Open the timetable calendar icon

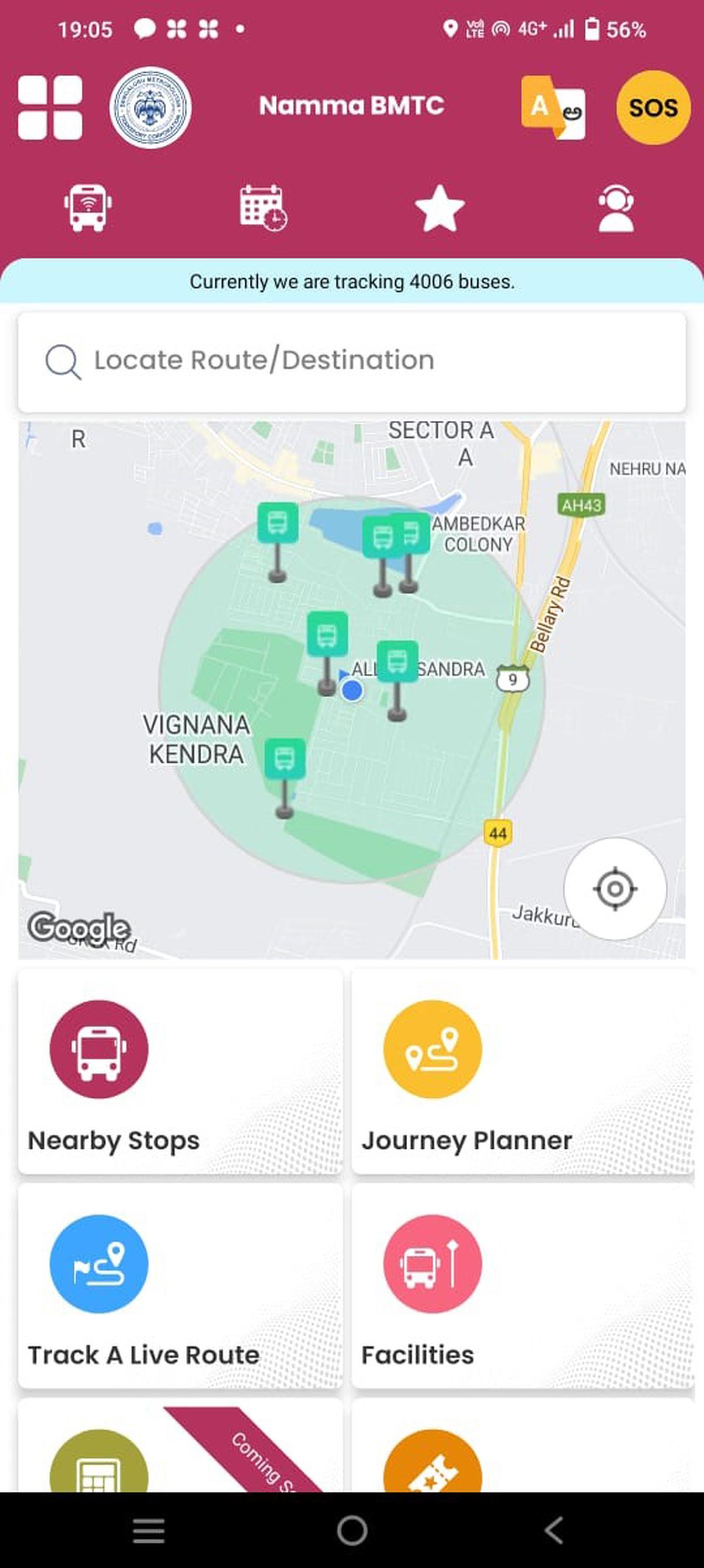263,208
